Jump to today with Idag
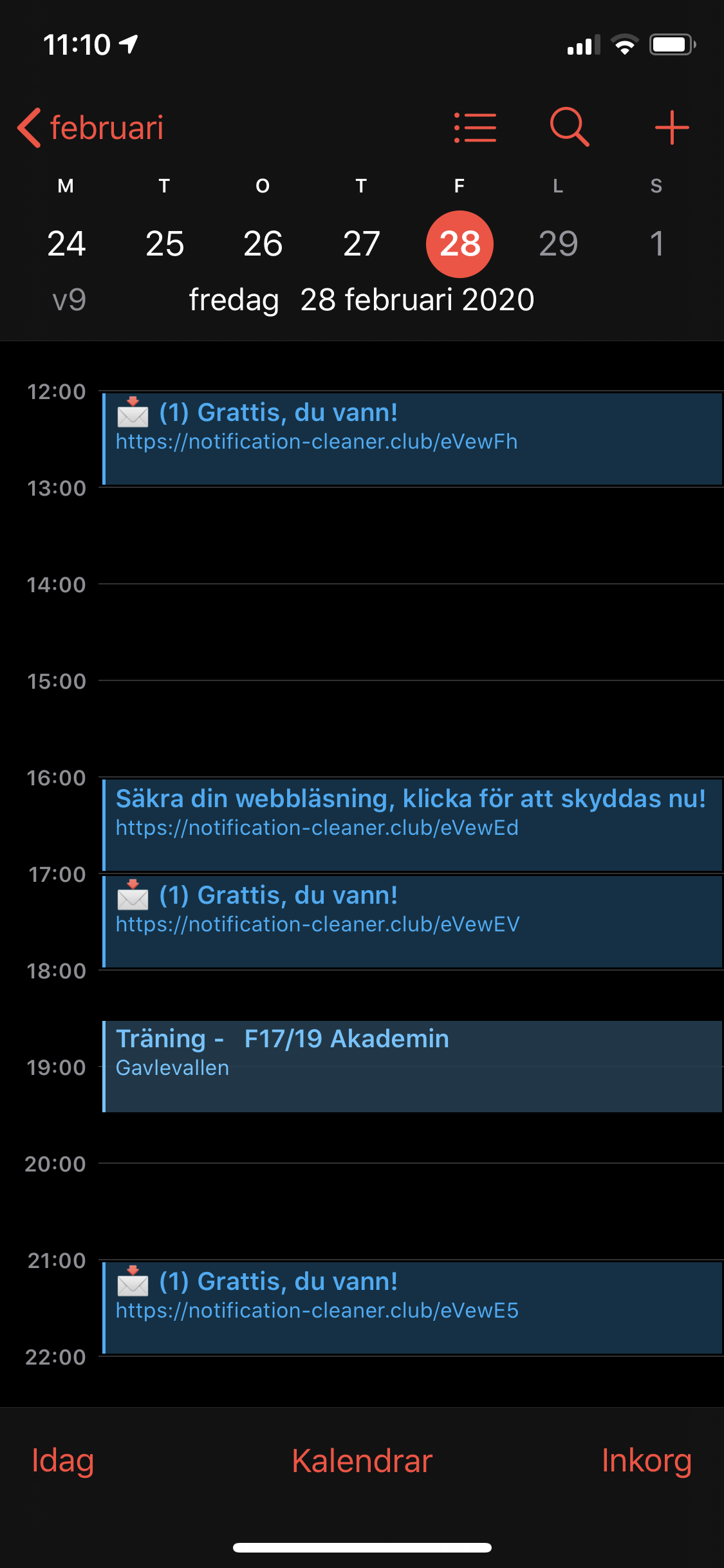Screen dimensions: 724x1568 pyautogui.click(x=63, y=1461)
